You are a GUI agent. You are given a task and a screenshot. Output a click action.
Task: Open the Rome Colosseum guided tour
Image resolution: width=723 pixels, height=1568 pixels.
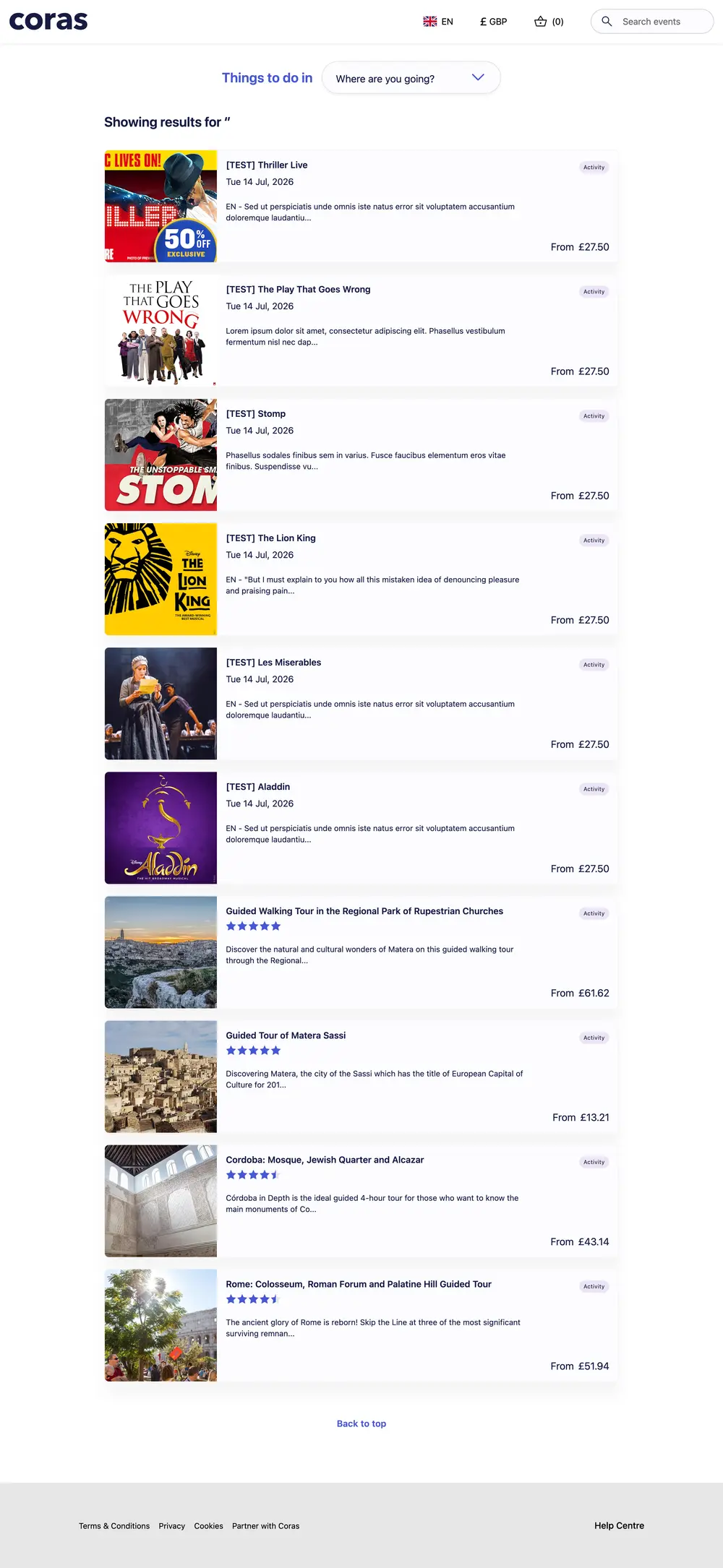click(x=361, y=1324)
